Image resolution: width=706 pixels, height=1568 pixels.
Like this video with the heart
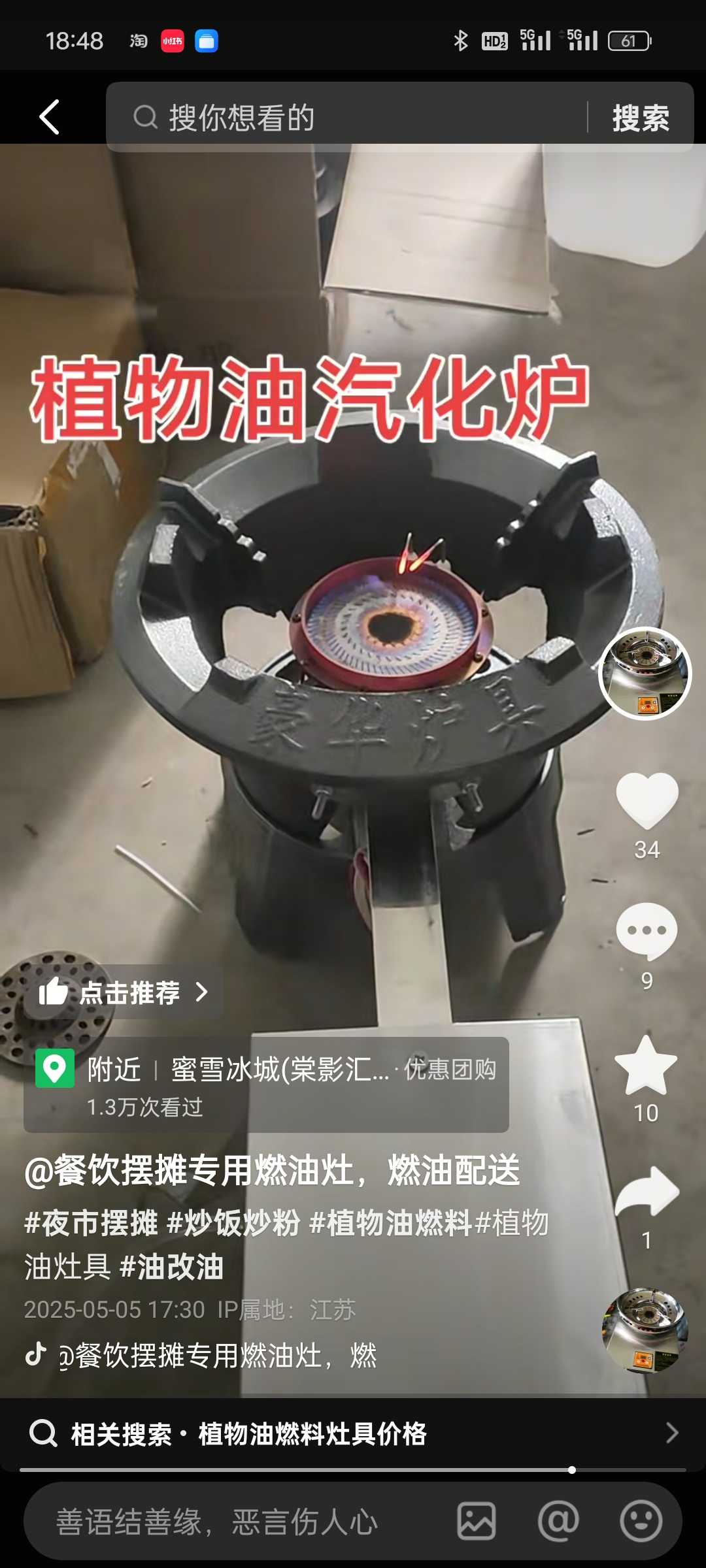tap(647, 801)
